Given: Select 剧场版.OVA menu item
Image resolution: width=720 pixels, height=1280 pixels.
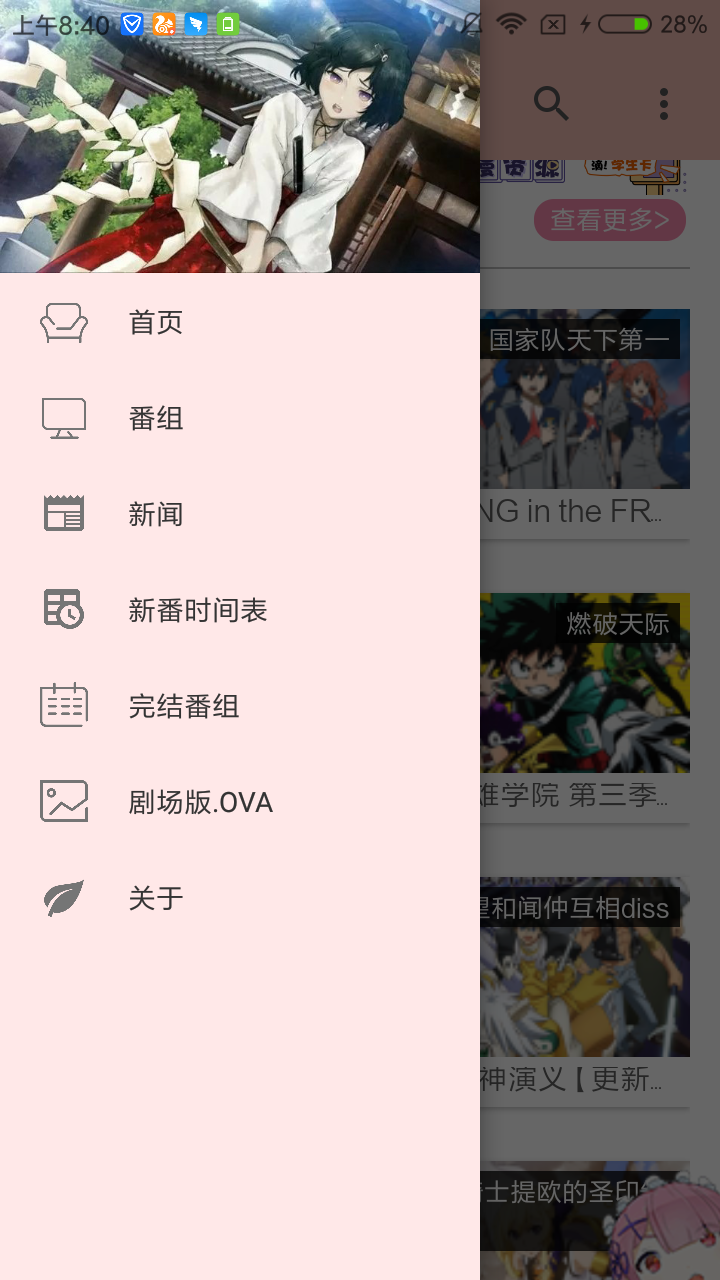Looking at the screenshot, I should [200, 802].
